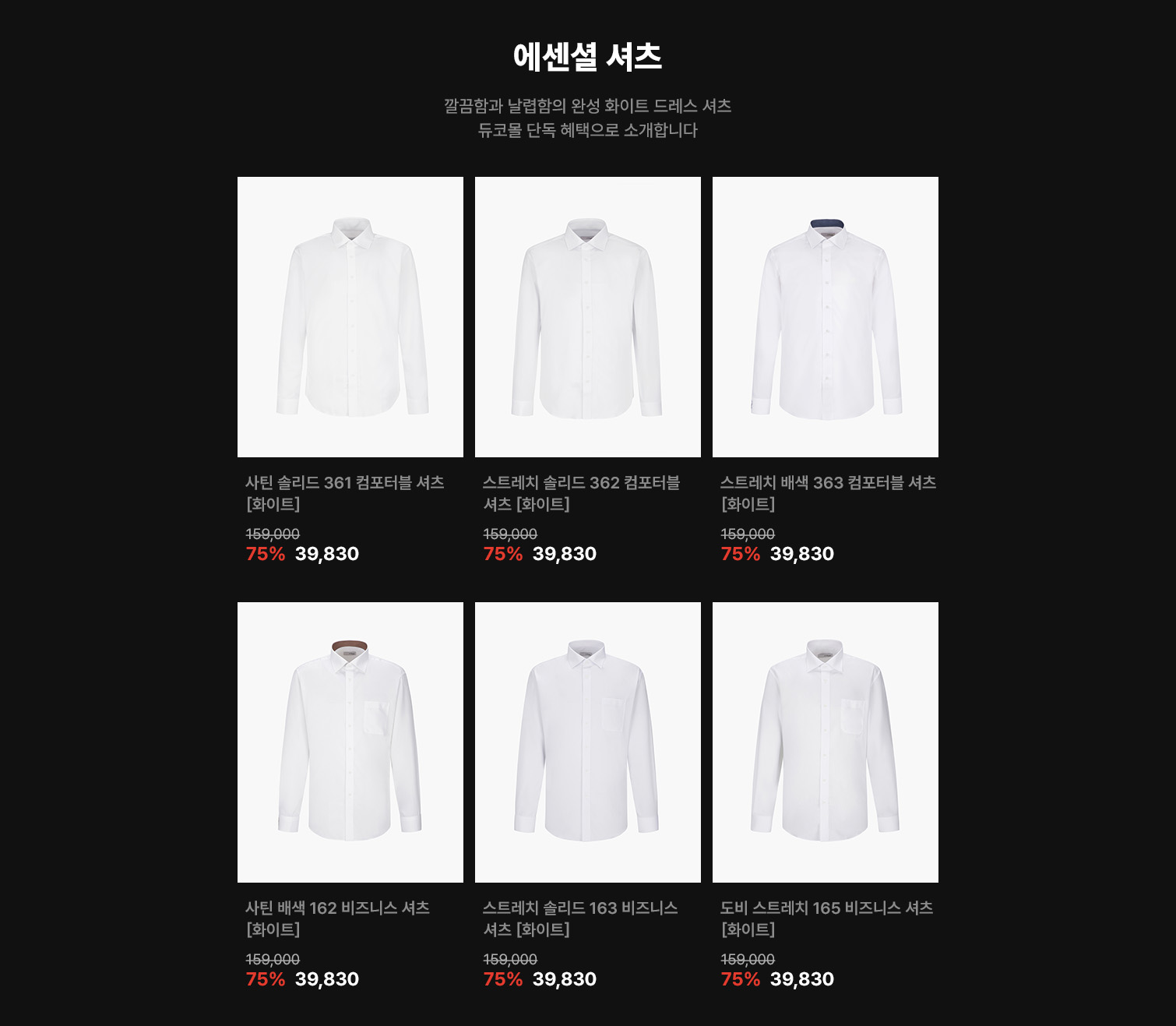
Task: Tap the 도비 스트레치 165 비즈니스 셔츠 card
Action: coord(825,742)
